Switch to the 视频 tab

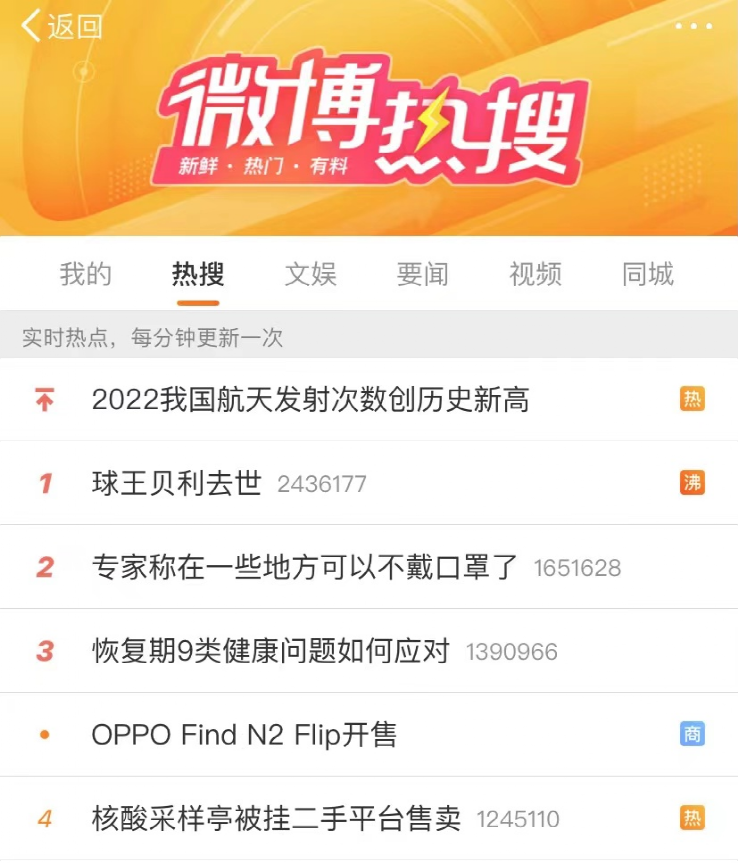pyautogui.click(x=535, y=274)
